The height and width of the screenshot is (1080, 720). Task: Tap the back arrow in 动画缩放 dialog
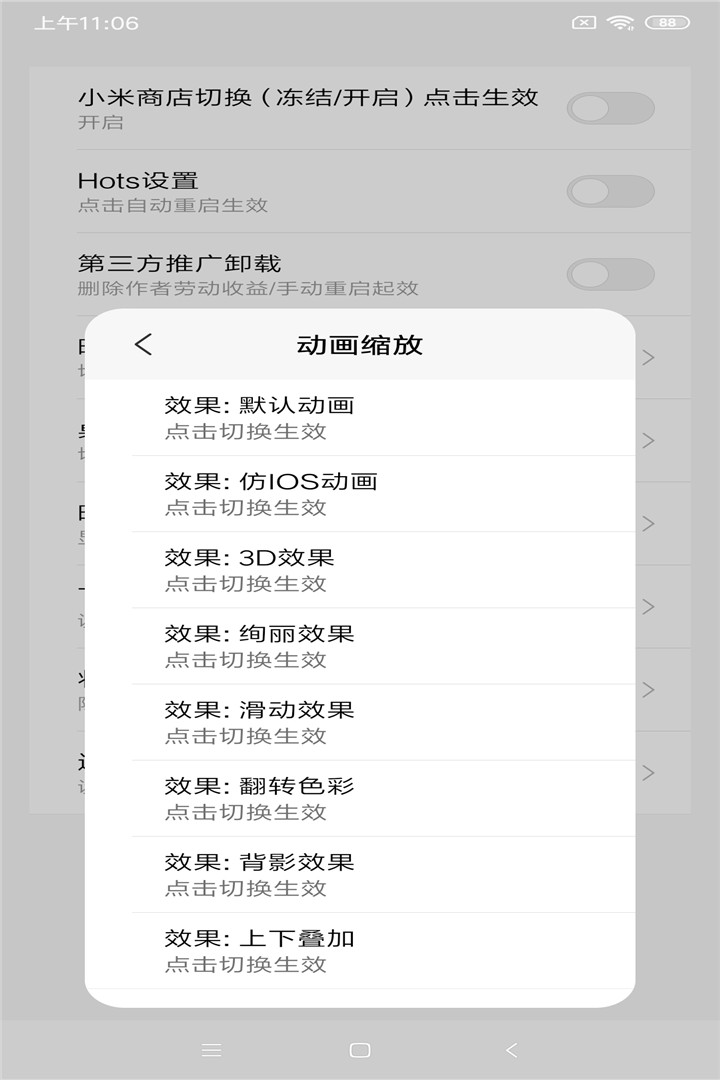(144, 345)
